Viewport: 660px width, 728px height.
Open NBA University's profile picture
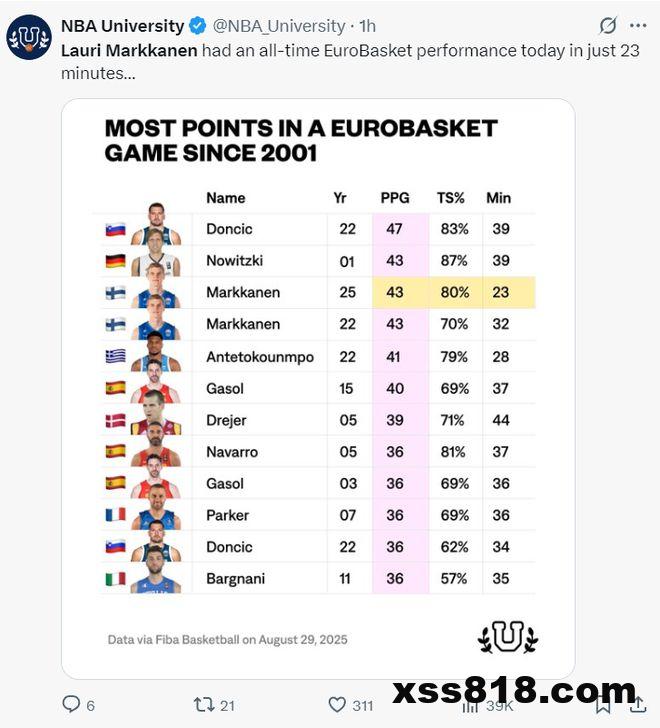(x=29, y=37)
